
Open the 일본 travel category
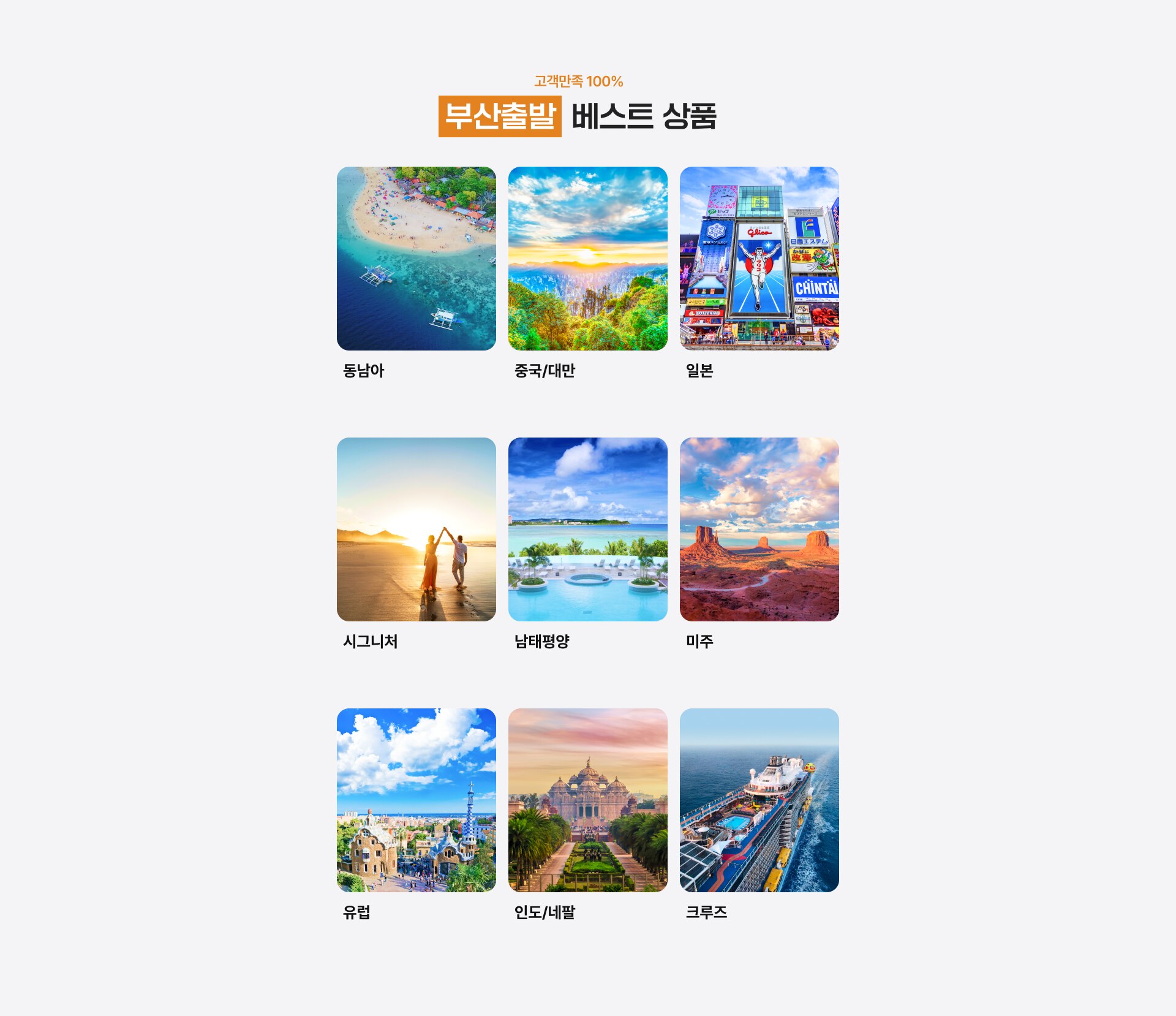pos(759,259)
